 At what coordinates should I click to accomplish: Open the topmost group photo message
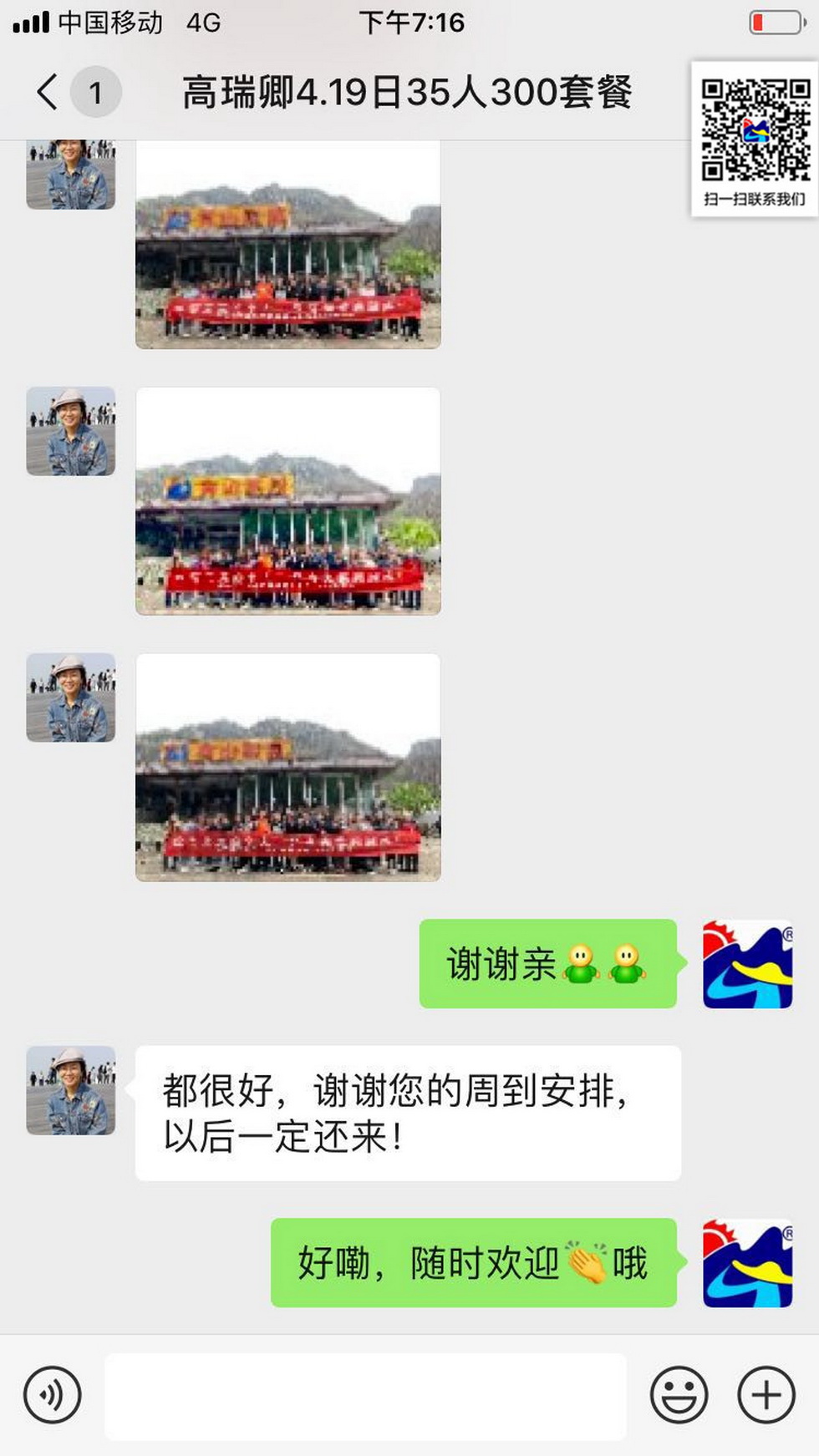click(287, 244)
